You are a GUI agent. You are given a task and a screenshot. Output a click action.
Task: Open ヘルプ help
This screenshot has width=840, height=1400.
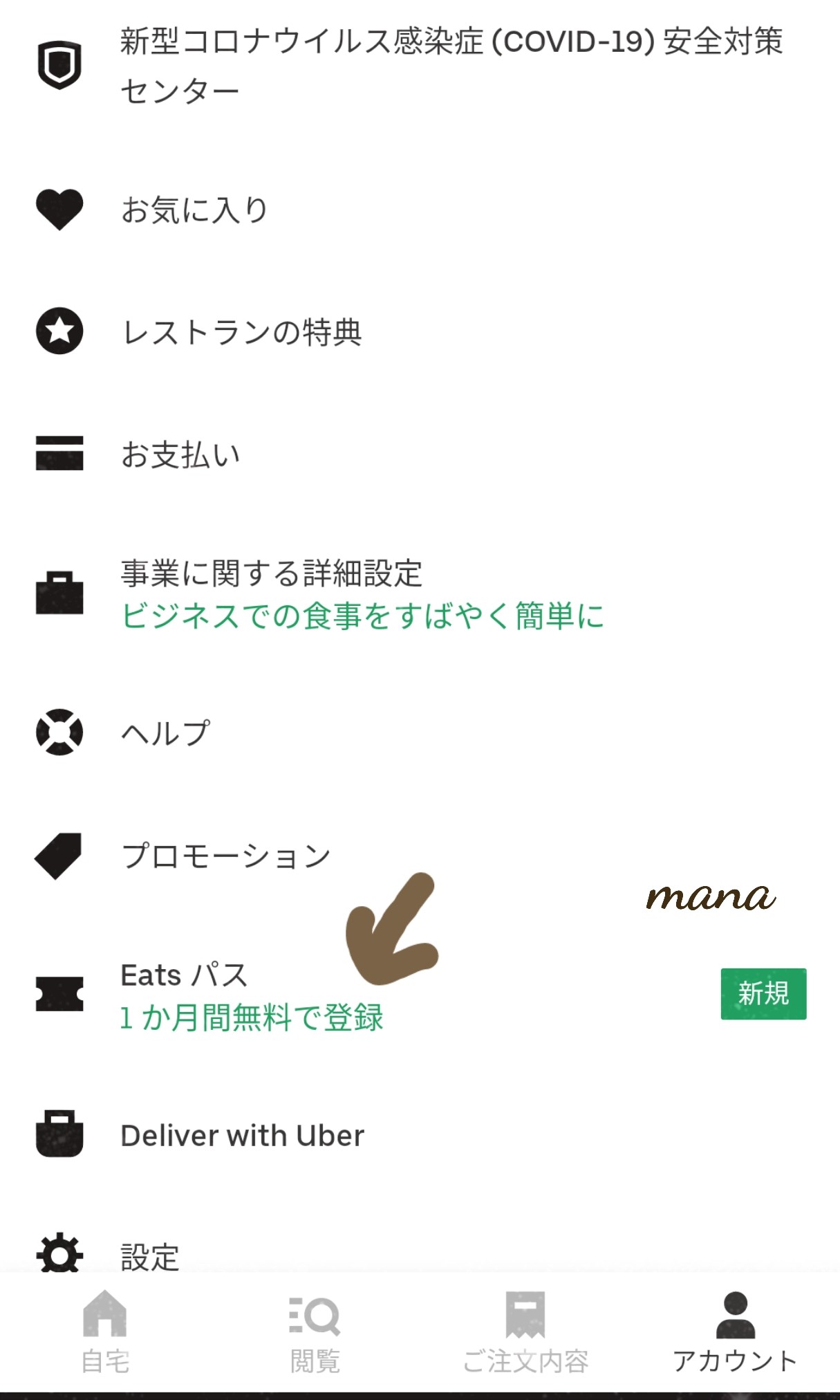point(420,732)
